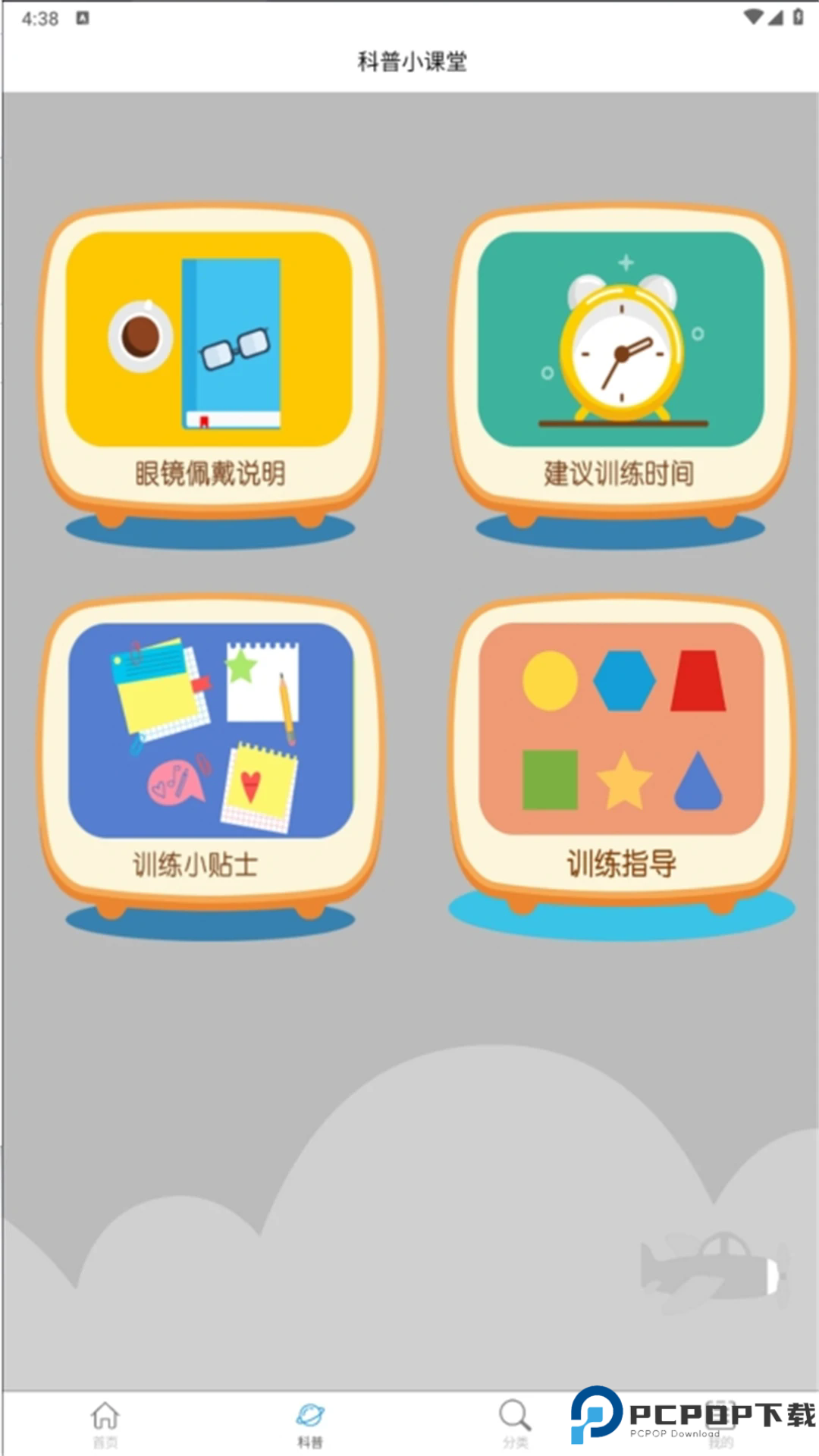Click the 科普小课堂 title text
819x1456 pixels.
pyautogui.click(x=409, y=62)
